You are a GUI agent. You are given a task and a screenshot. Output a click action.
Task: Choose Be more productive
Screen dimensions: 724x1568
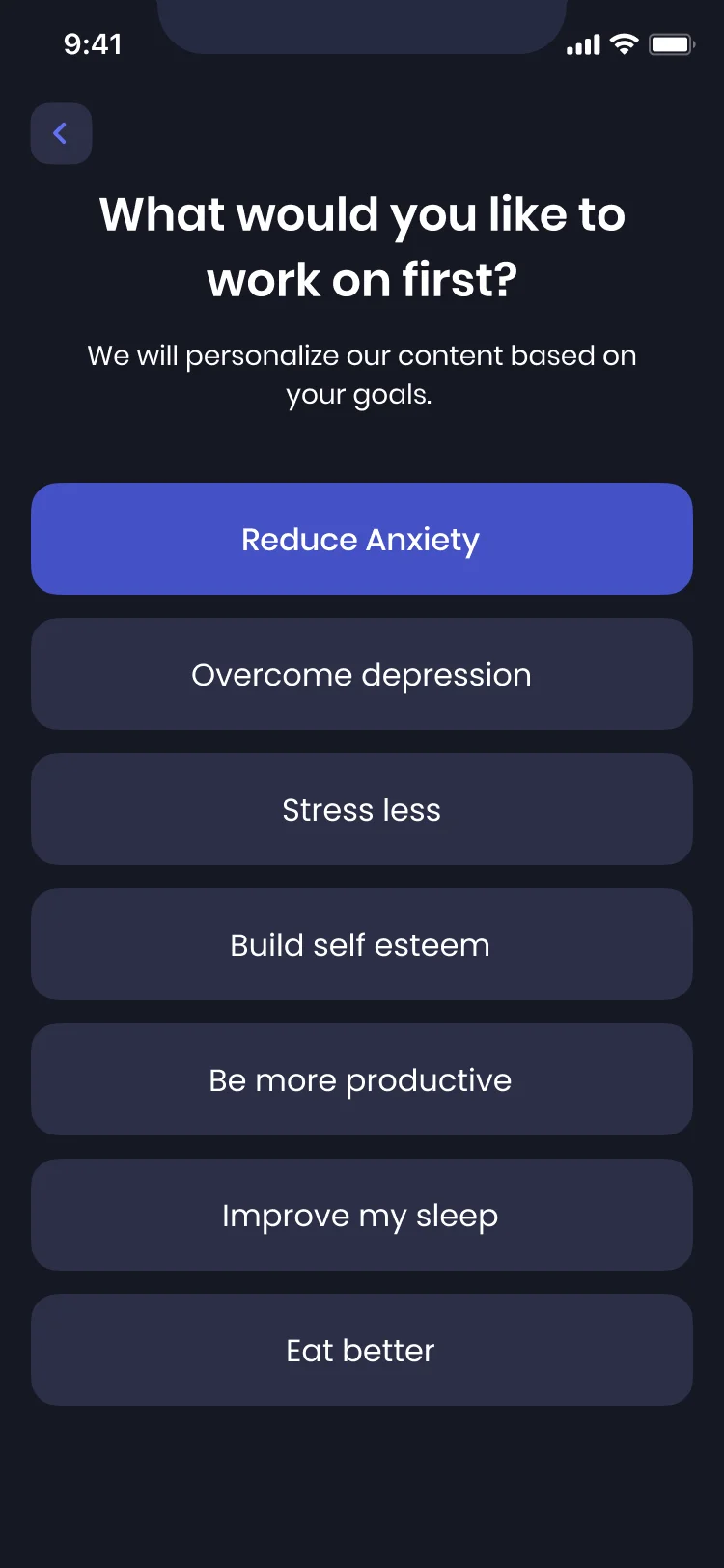pos(361,1079)
